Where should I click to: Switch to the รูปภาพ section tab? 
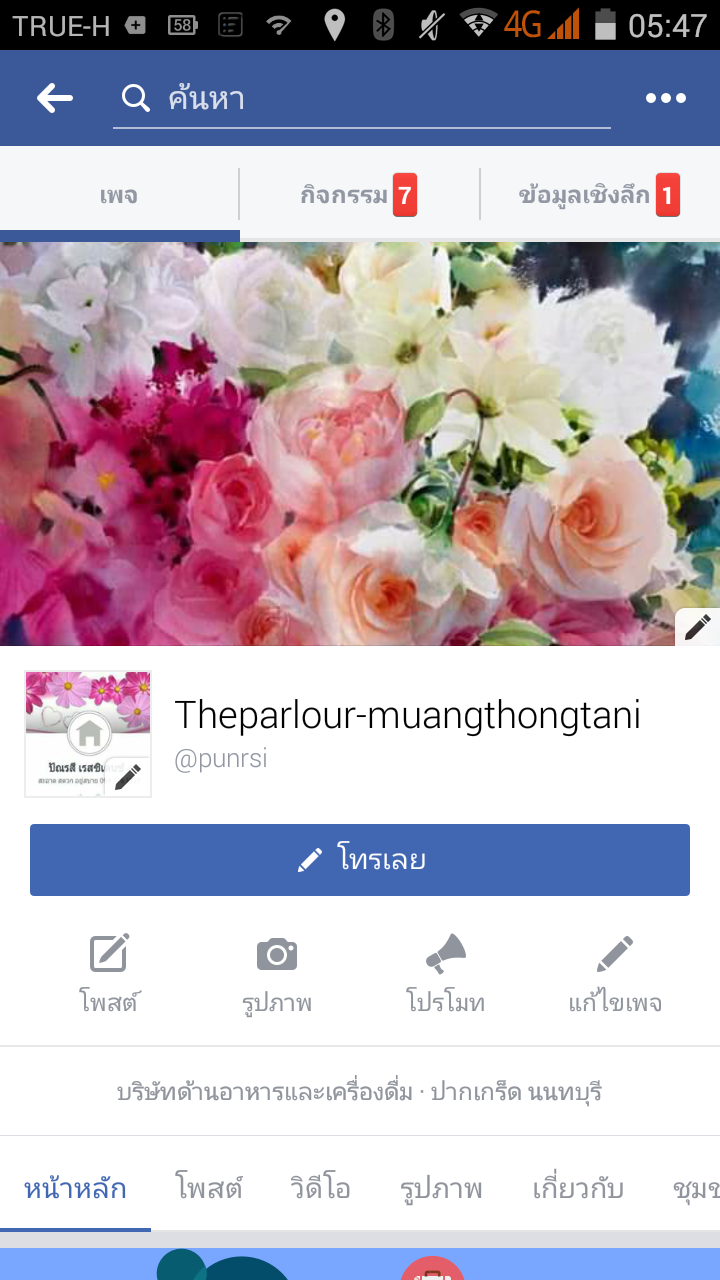(441, 1189)
